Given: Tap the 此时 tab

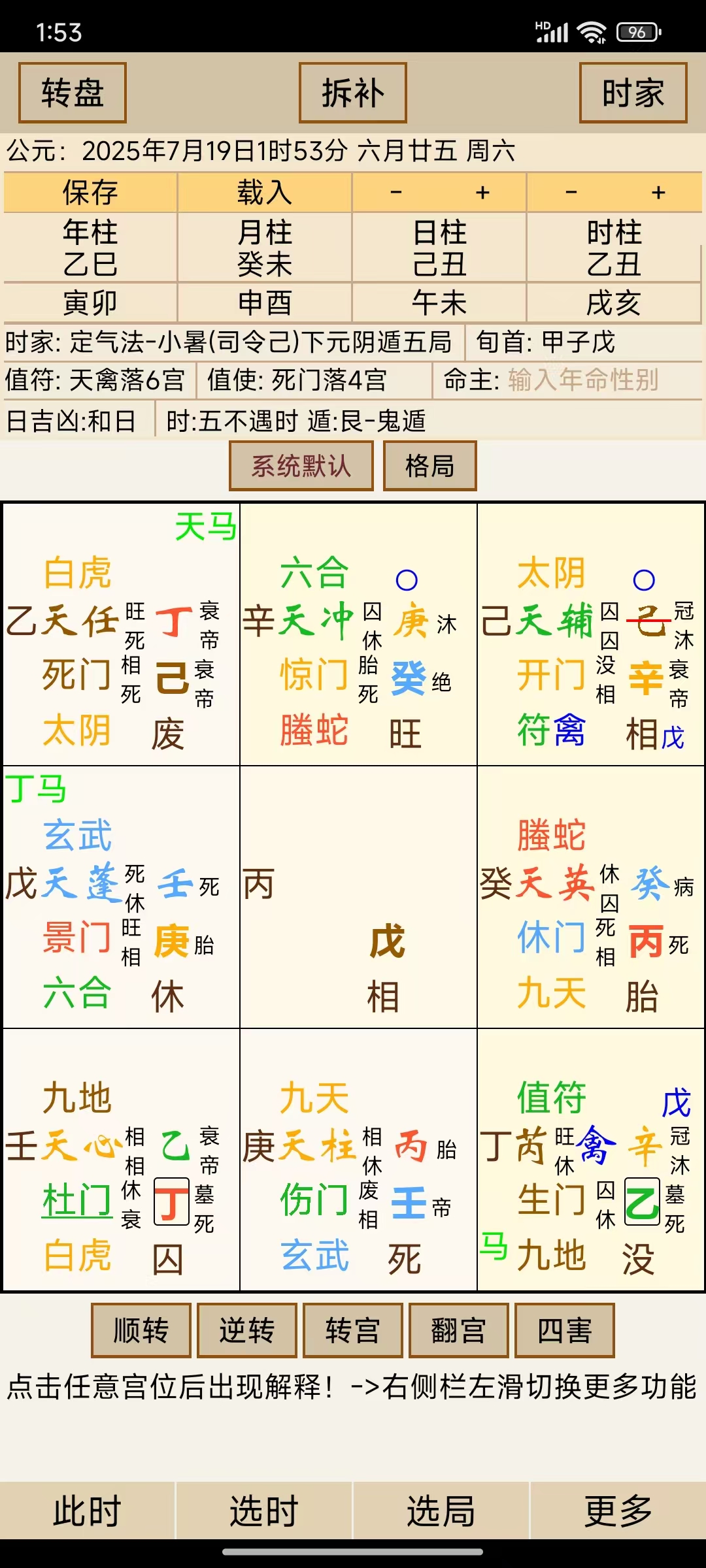Looking at the screenshot, I should pos(88,1511).
